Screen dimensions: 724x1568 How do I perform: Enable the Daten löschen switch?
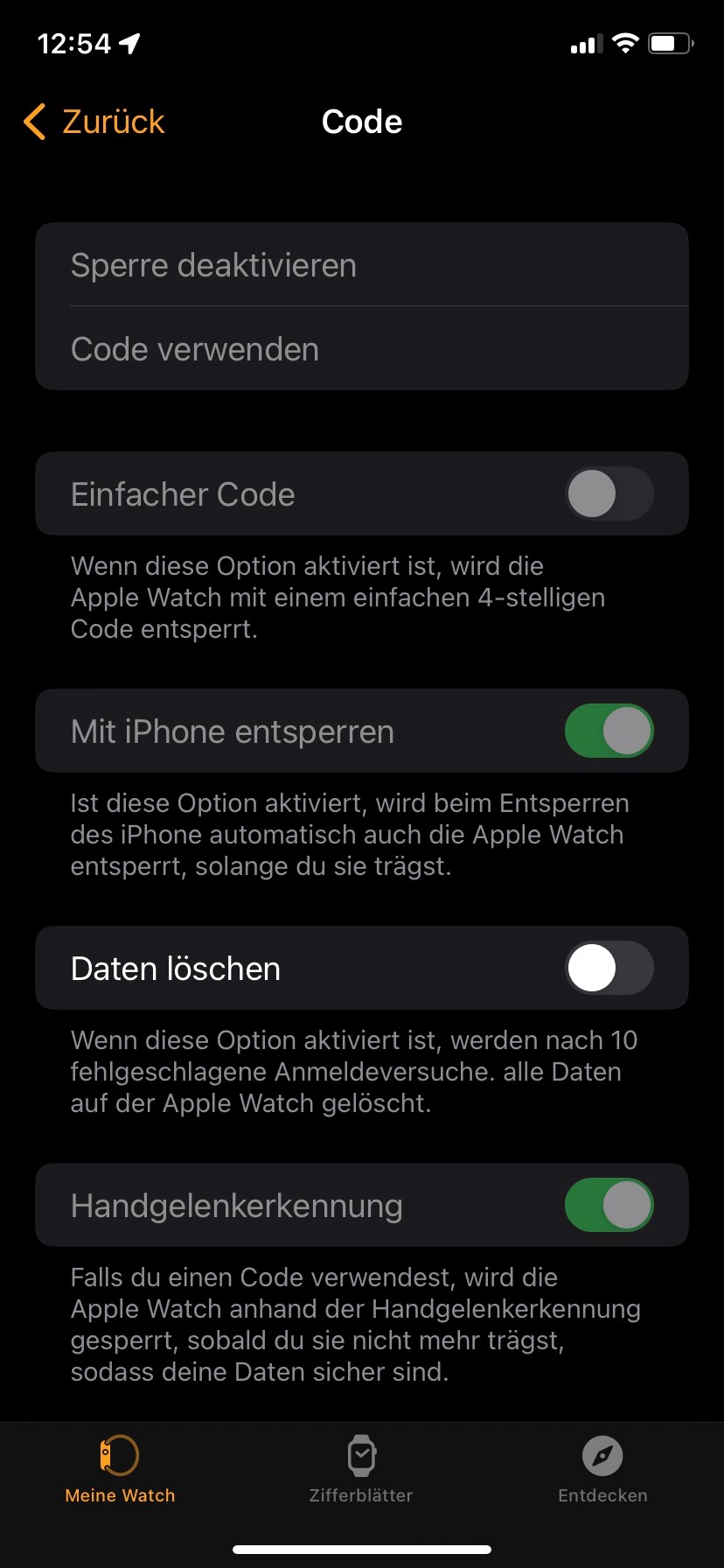pos(609,969)
